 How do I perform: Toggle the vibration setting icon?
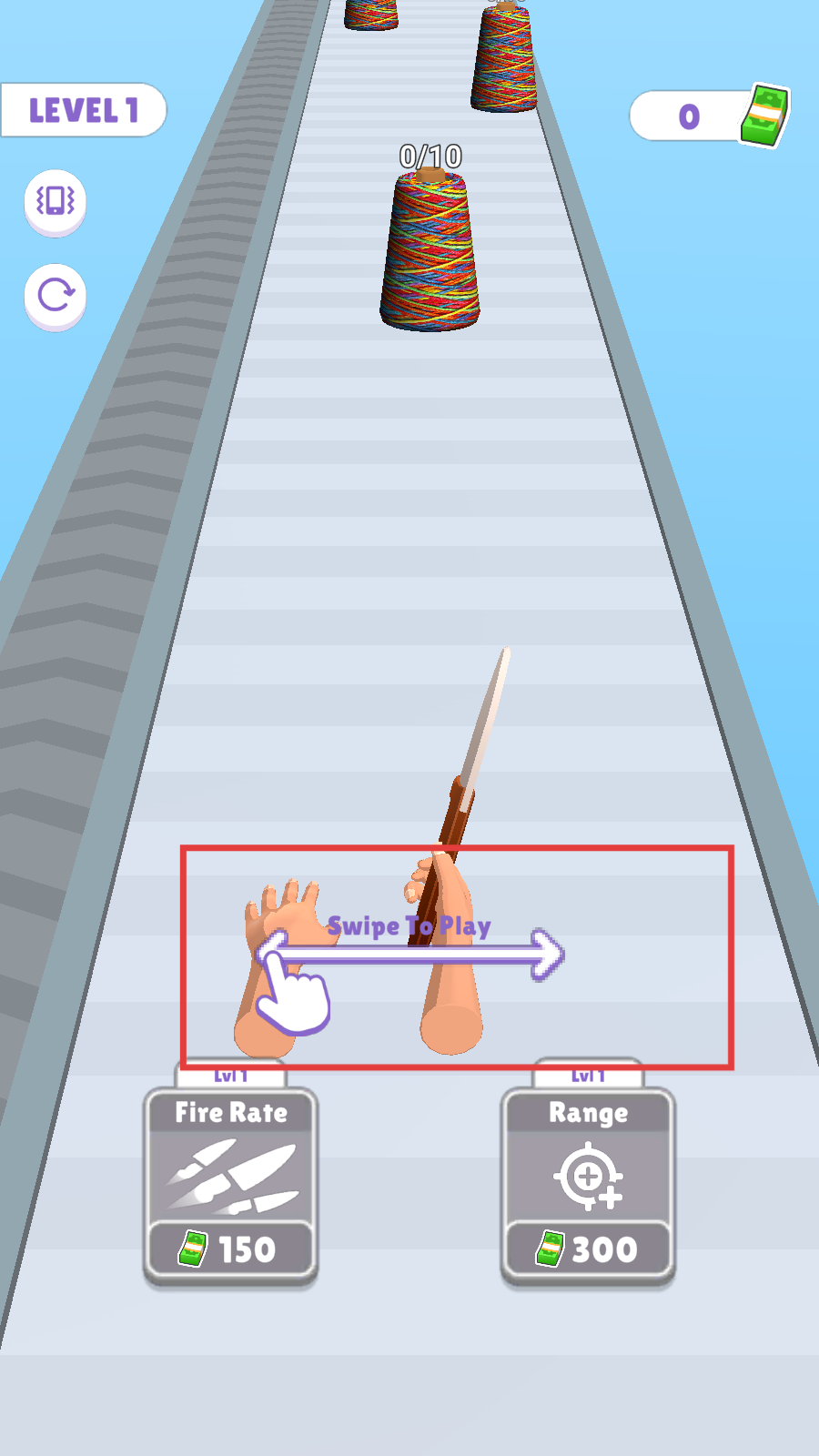point(56,201)
